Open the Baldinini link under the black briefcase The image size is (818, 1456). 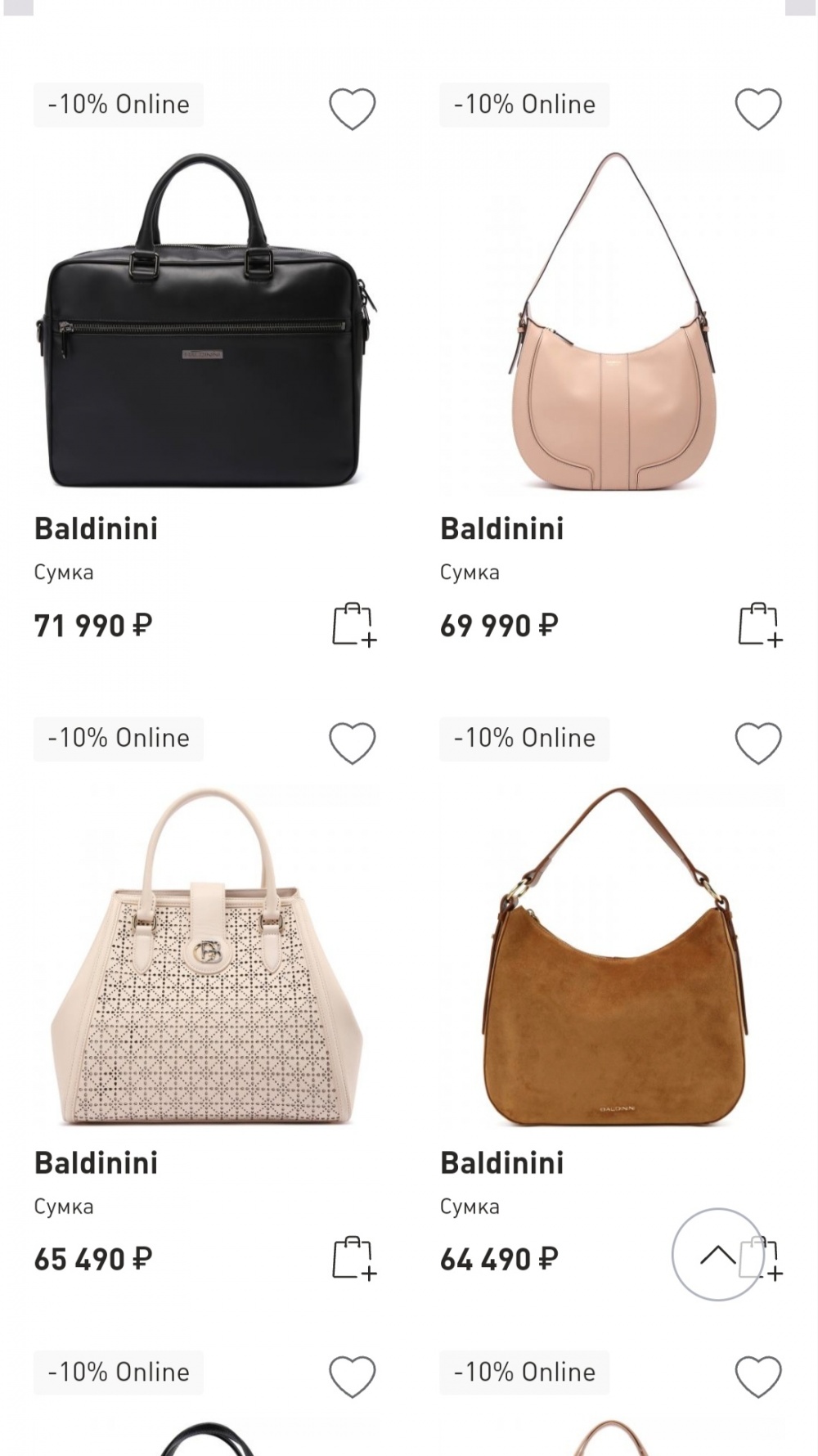(95, 529)
